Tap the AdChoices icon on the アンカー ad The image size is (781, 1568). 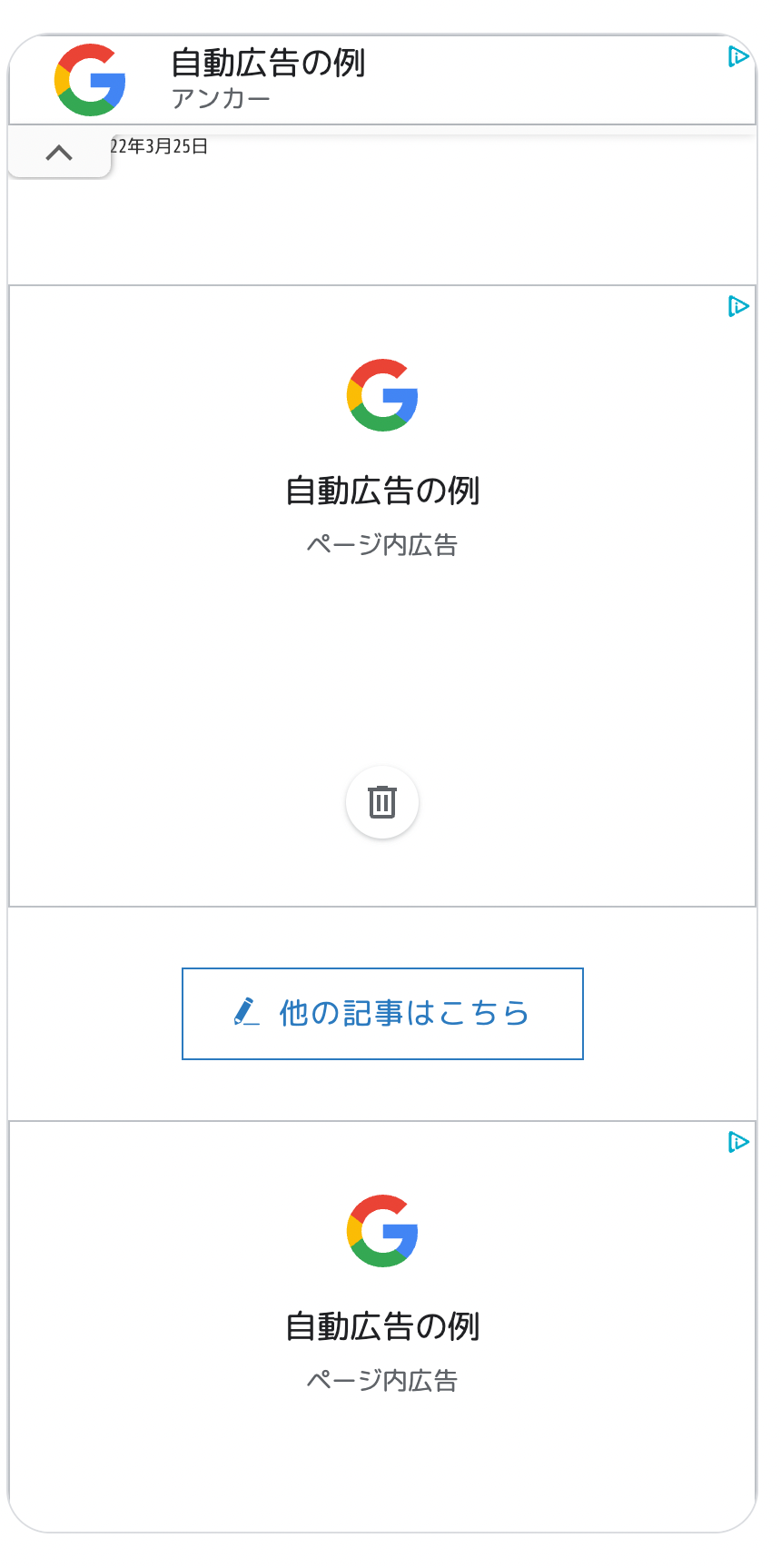pos(738,57)
